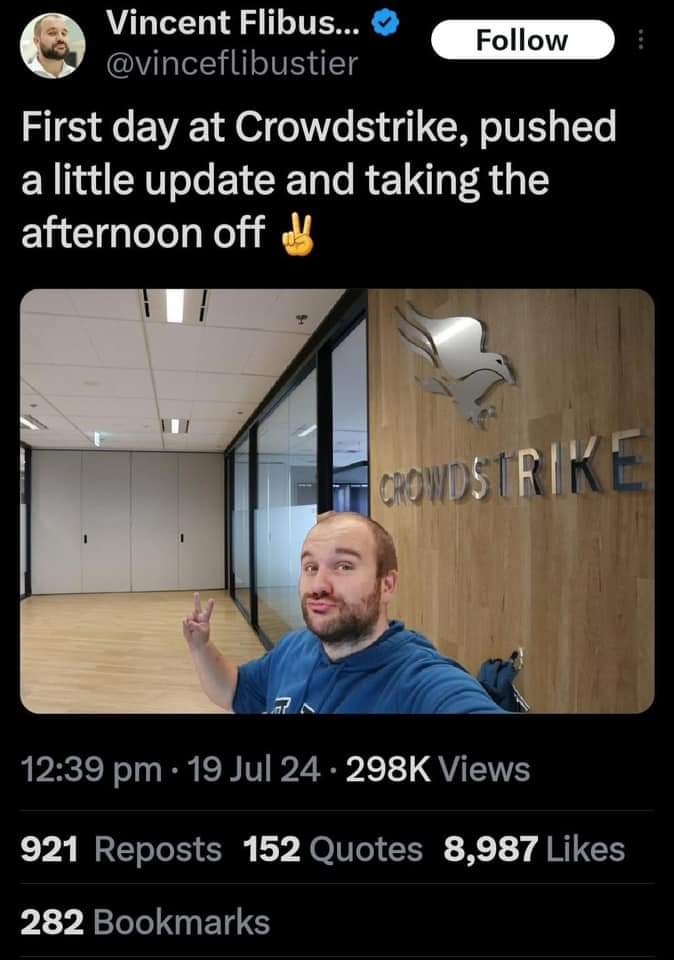Open the post overflow menu
Screen dimensions: 674x960
[x=641, y=42]
